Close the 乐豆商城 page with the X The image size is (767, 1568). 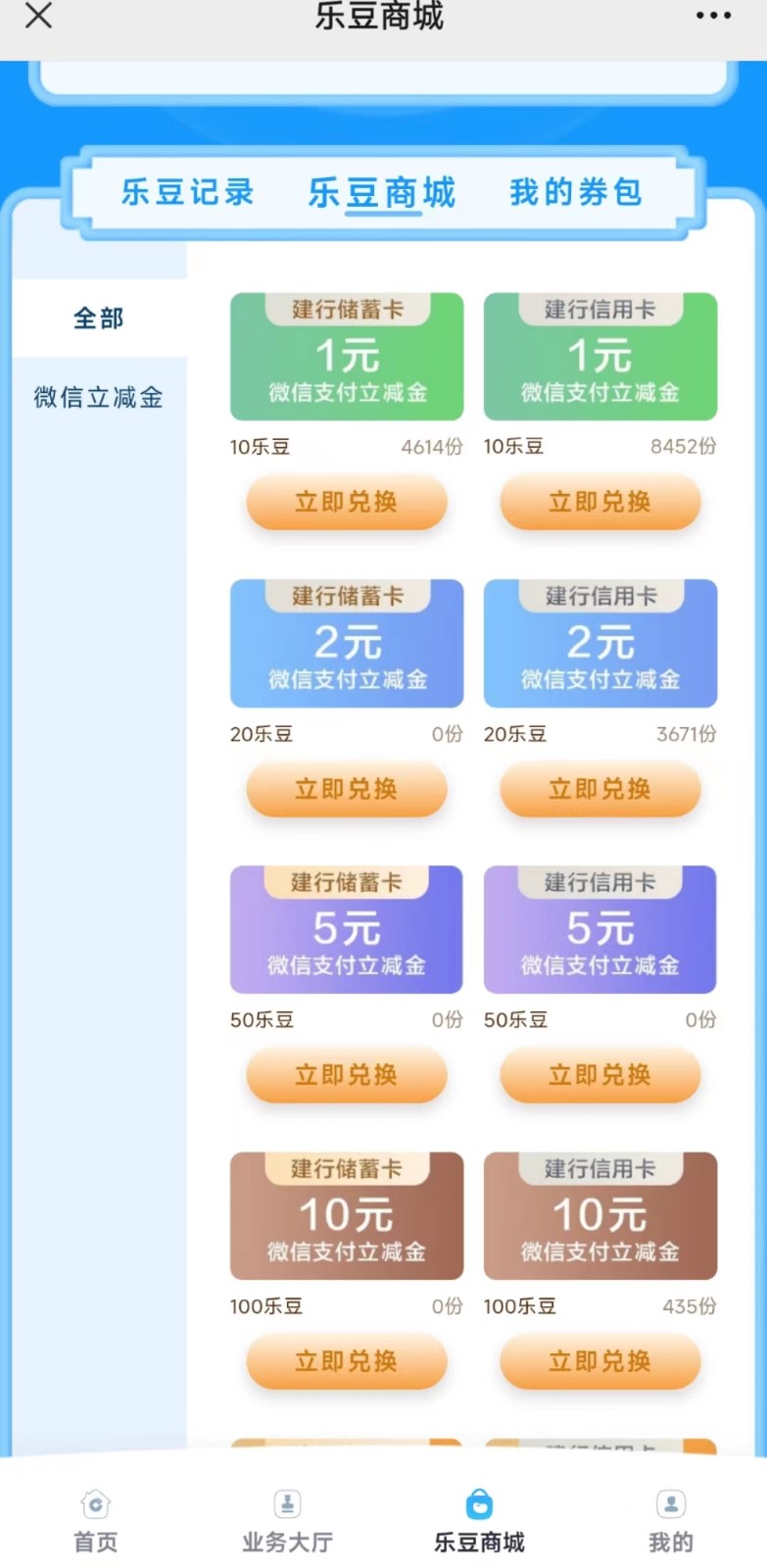point(37,17)
